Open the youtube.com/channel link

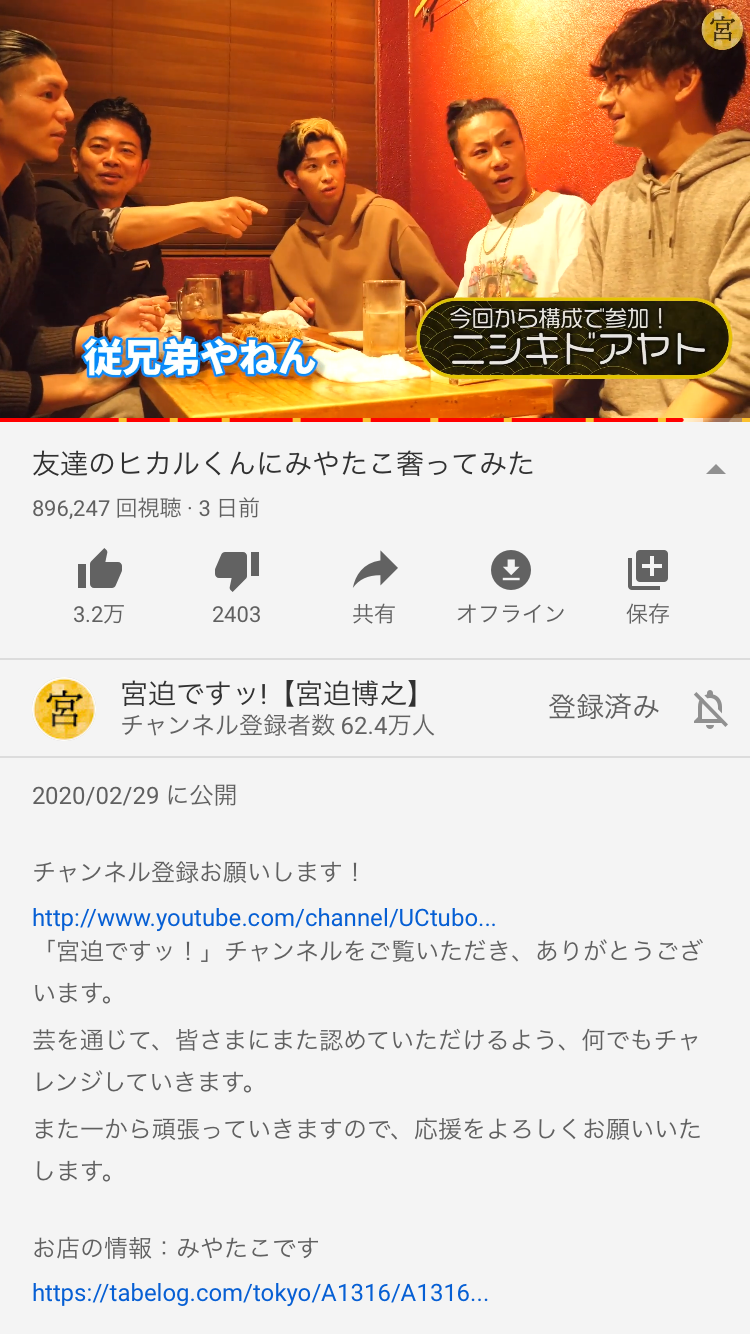[x=264, y=918]
